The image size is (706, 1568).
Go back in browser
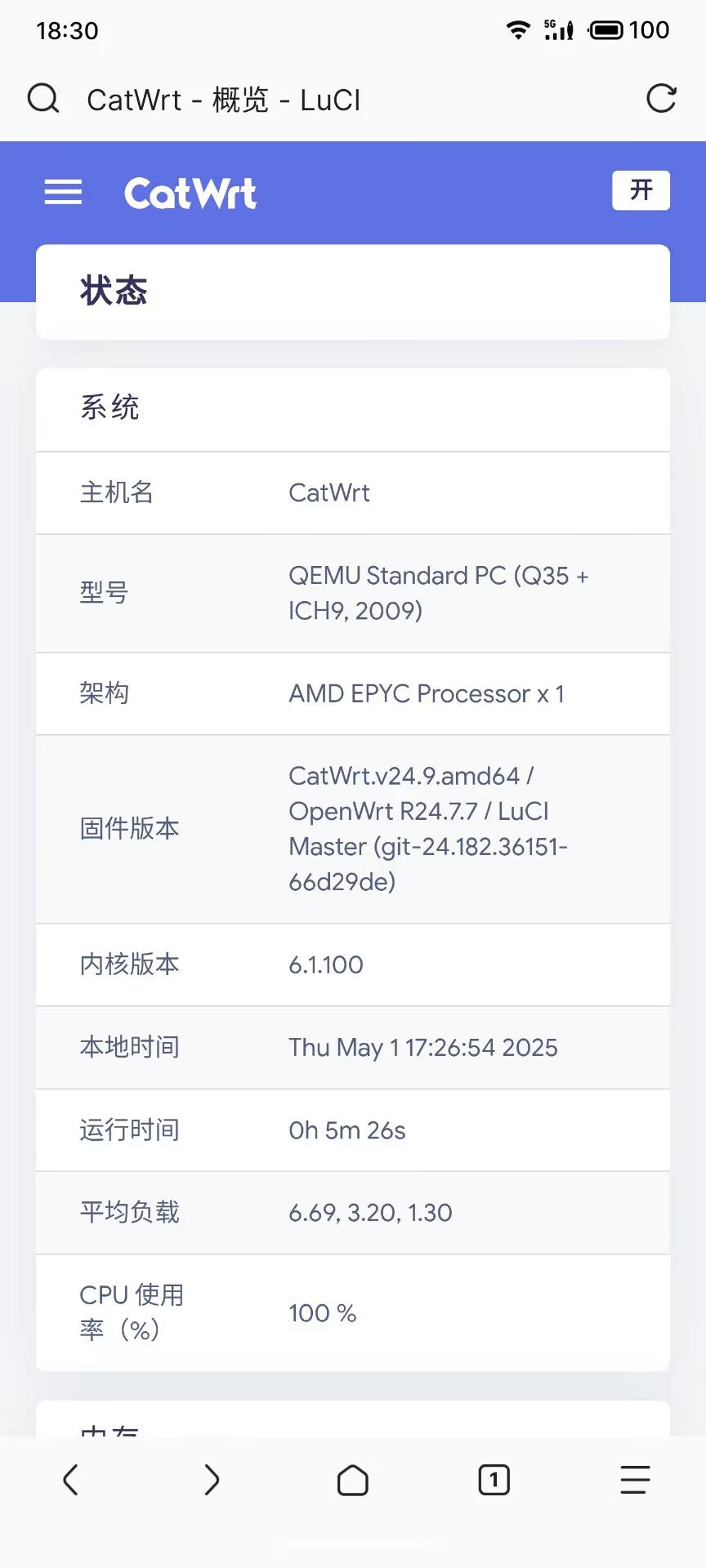pos(71,1480)
